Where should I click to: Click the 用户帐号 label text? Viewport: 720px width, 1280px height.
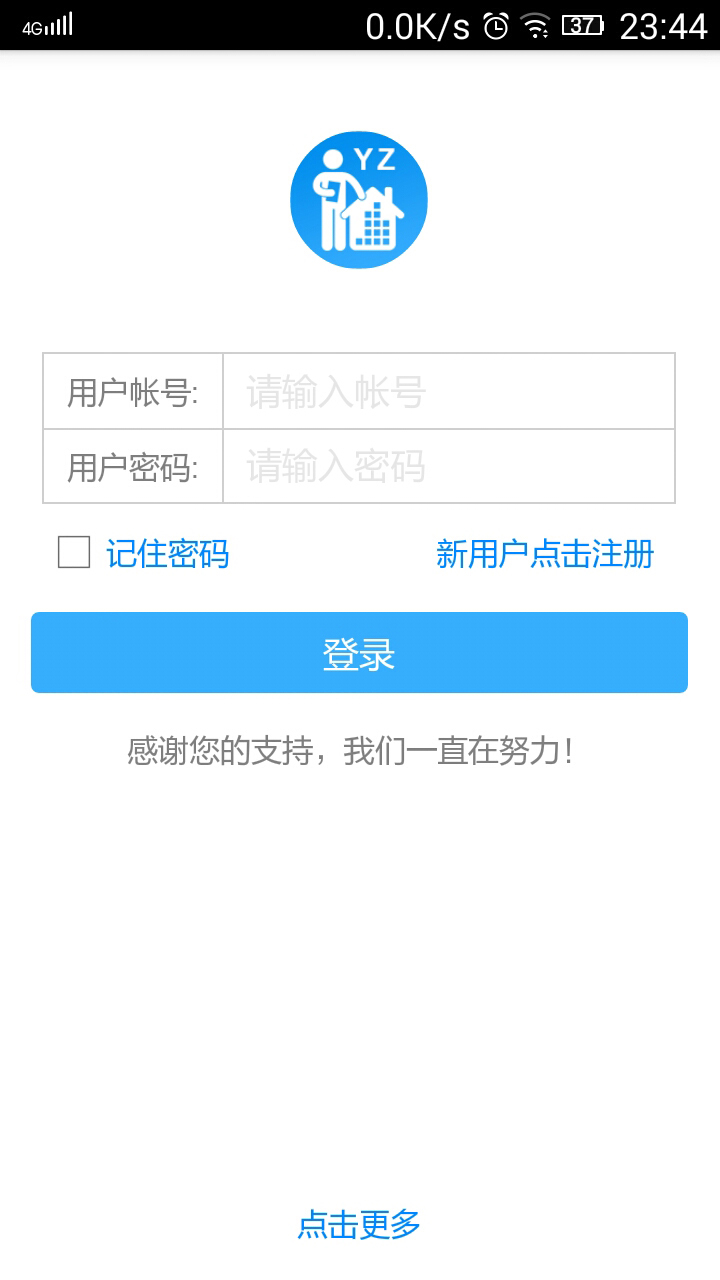coord(131,391)
